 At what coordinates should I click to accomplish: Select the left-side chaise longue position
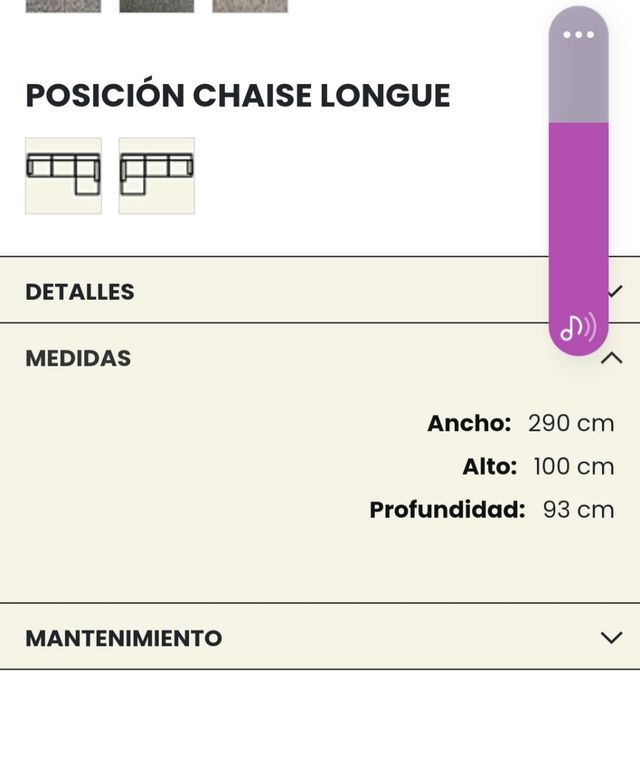(156, 175)
